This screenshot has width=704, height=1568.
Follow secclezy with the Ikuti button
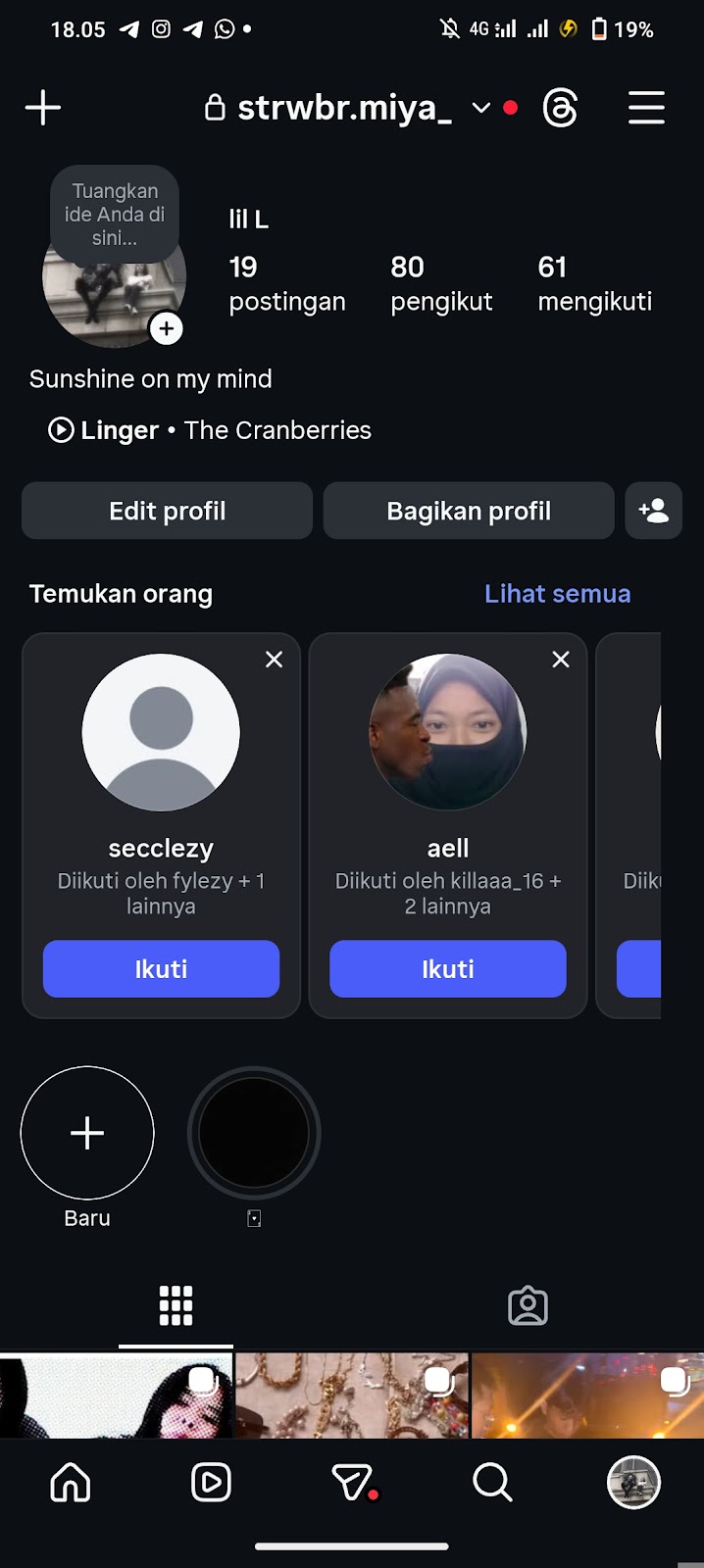(161, 969)
